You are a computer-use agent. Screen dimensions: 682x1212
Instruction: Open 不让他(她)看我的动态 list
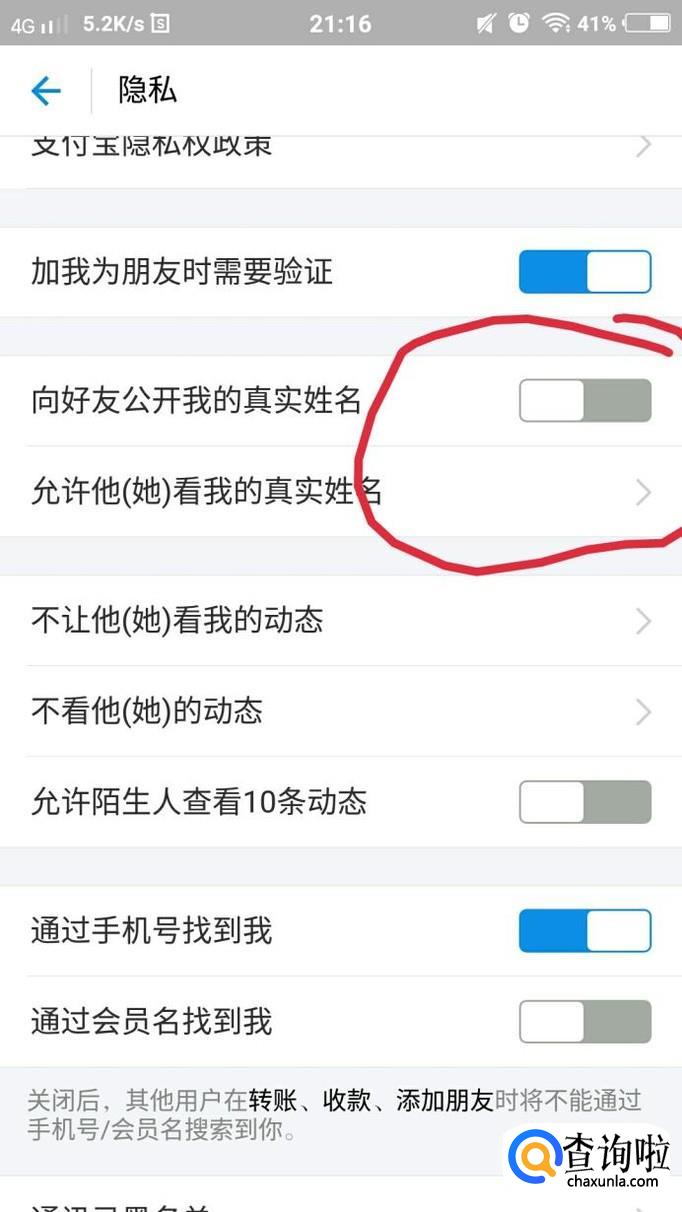click(x=340, y=621)
